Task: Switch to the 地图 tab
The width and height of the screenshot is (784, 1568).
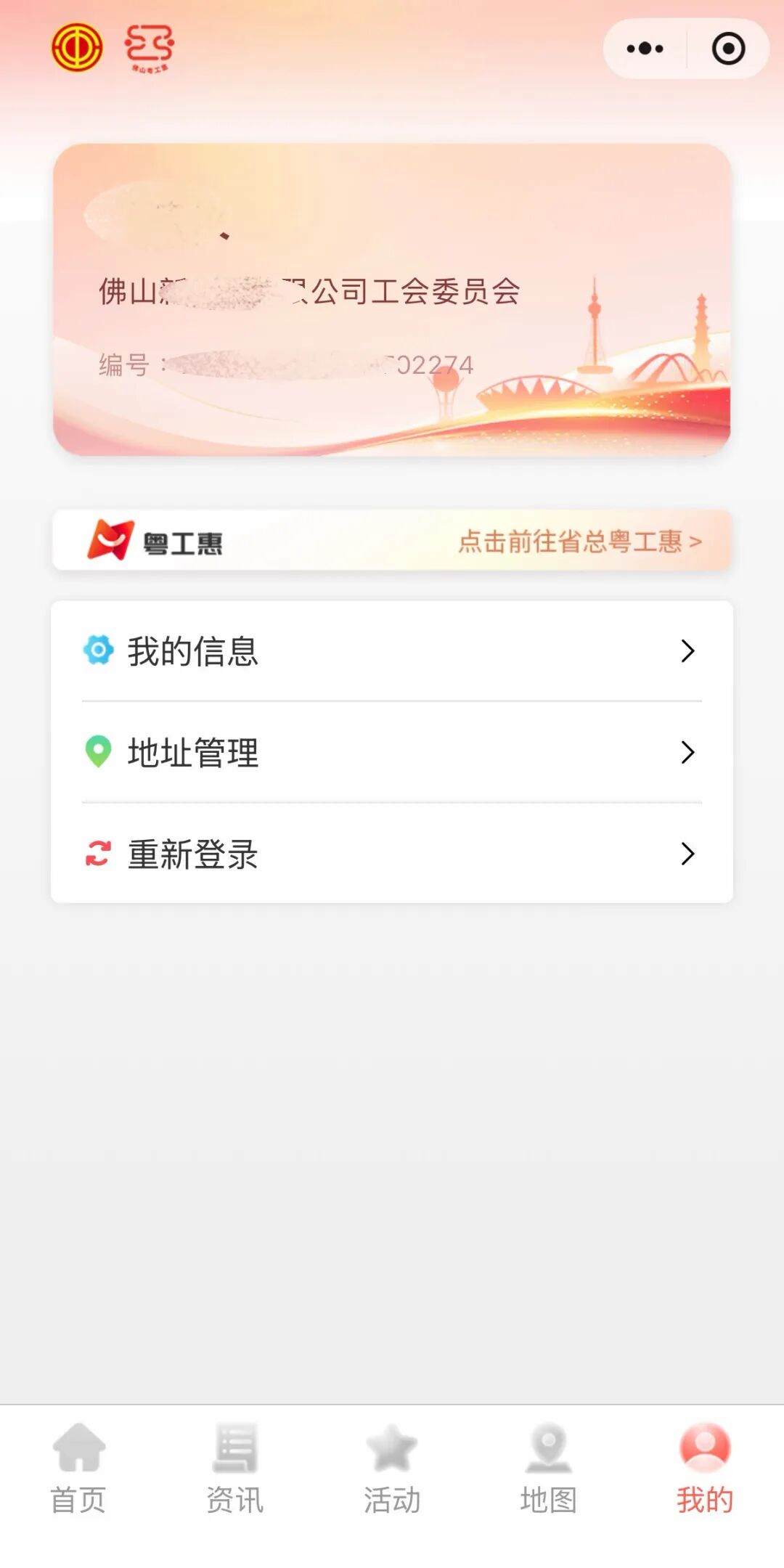Action: 549,1468
